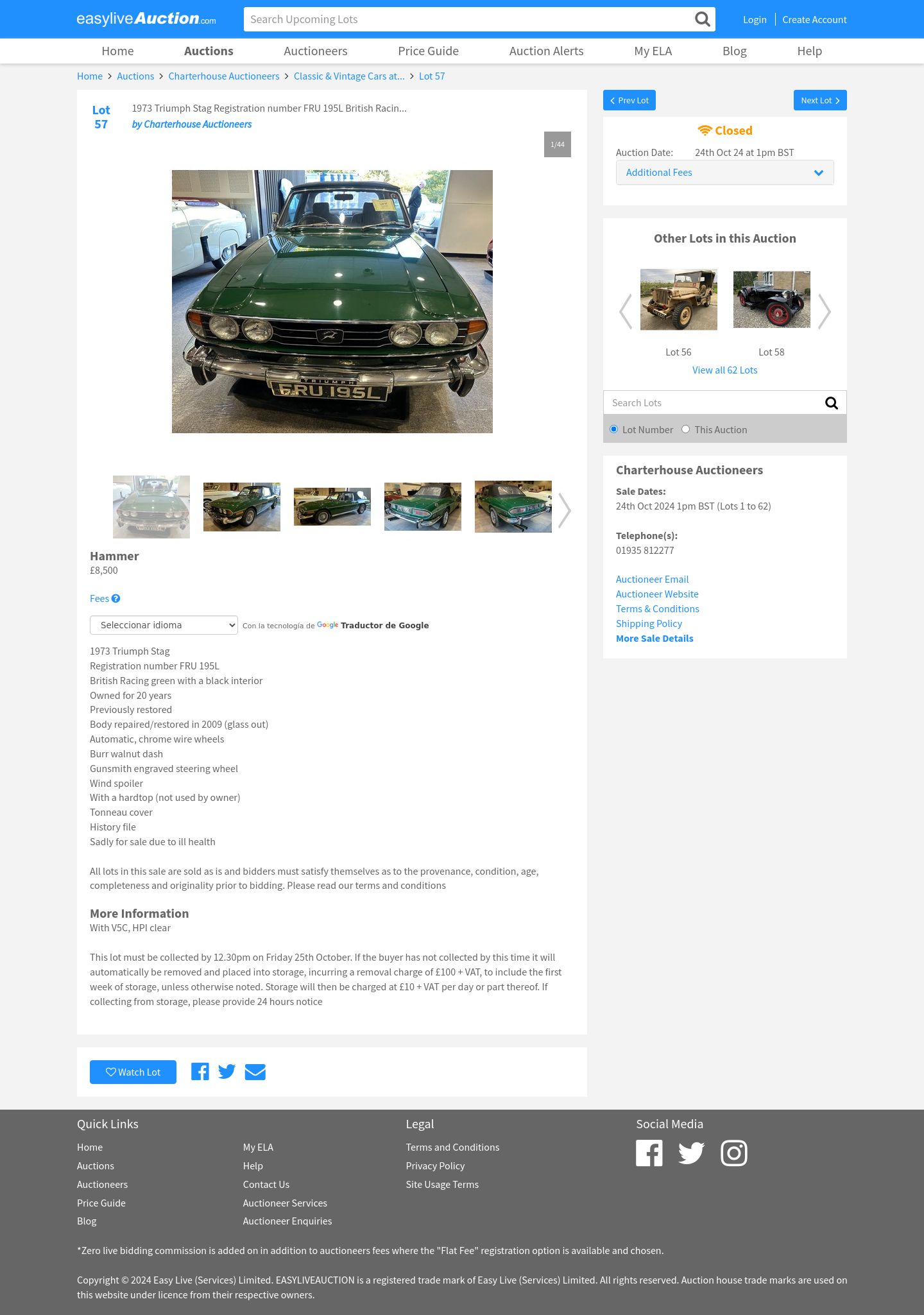Go to the Next Lot
Image resolution: width=924 pixels, height=1315 pixels.
point(819,100)
